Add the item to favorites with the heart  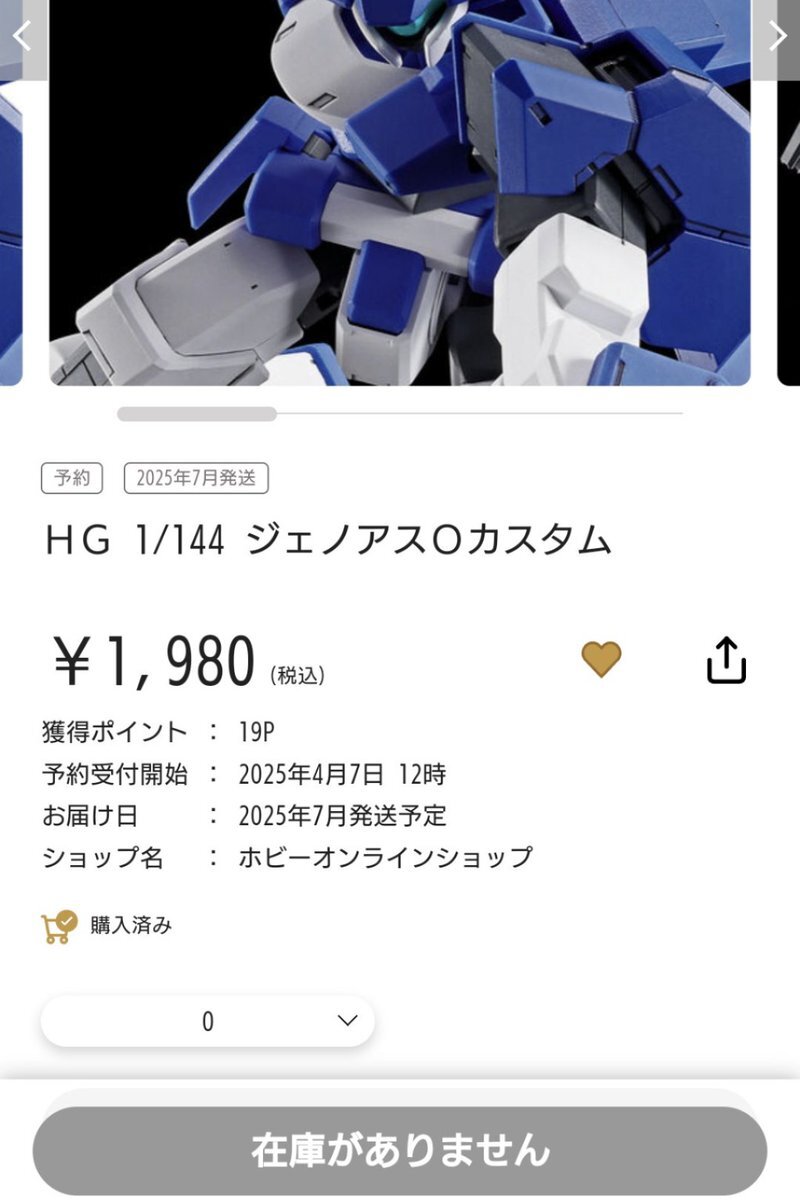(601, 660)
